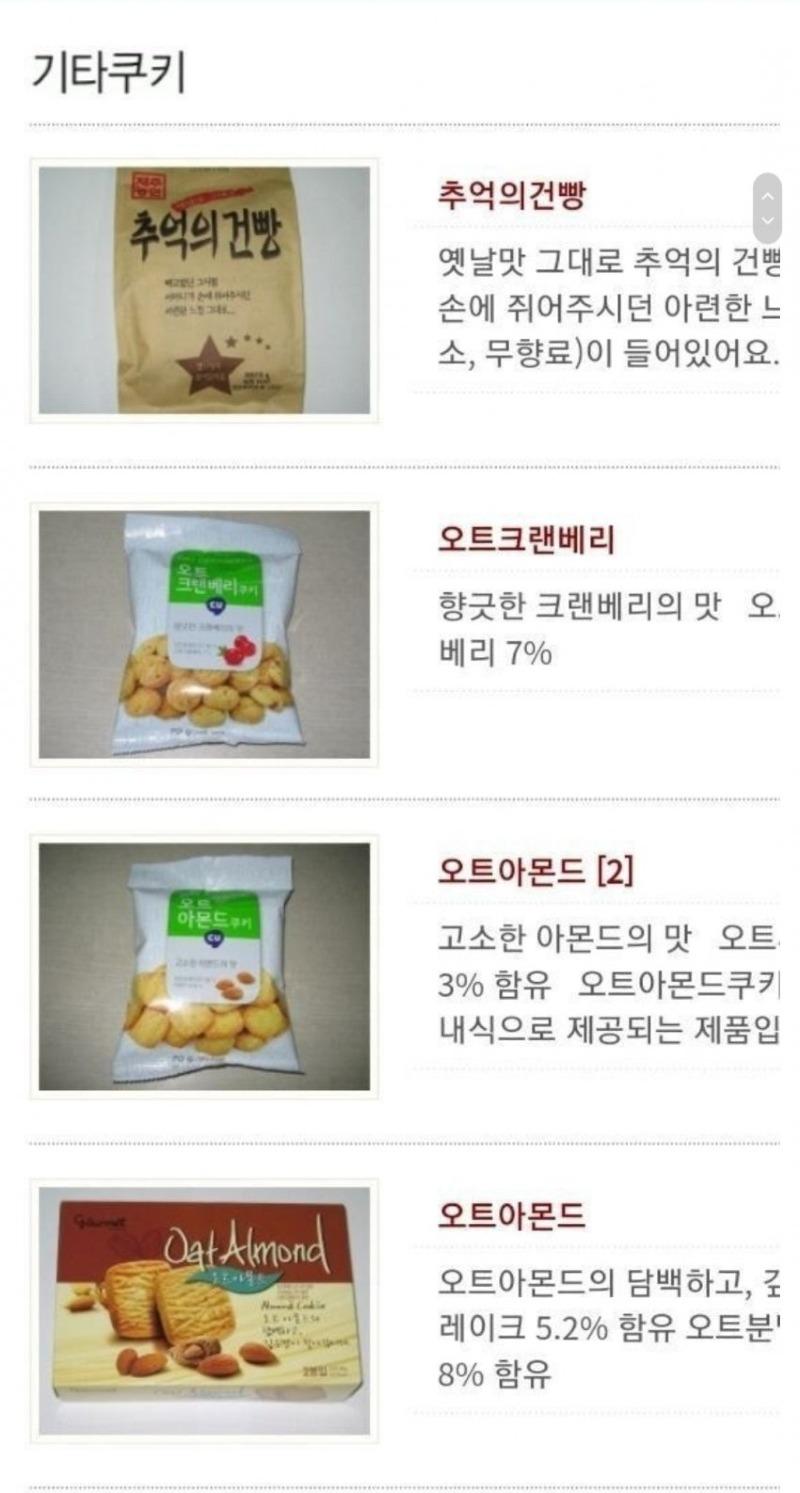Open the 오트아몬드 [2] title link
Screen dimensions: 800x1493
pyautogui.click(x=536, y=872)
